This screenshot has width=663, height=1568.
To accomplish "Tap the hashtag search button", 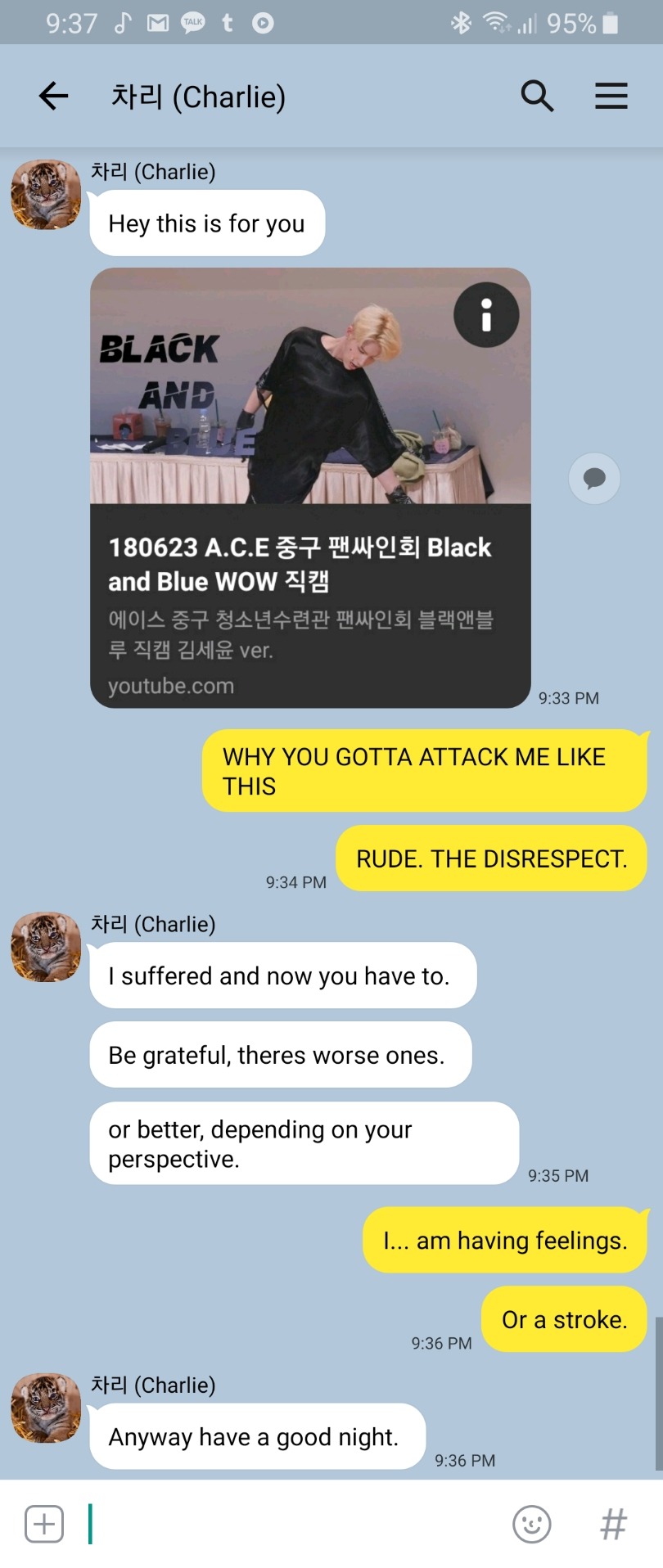I will coord(613,1524).
